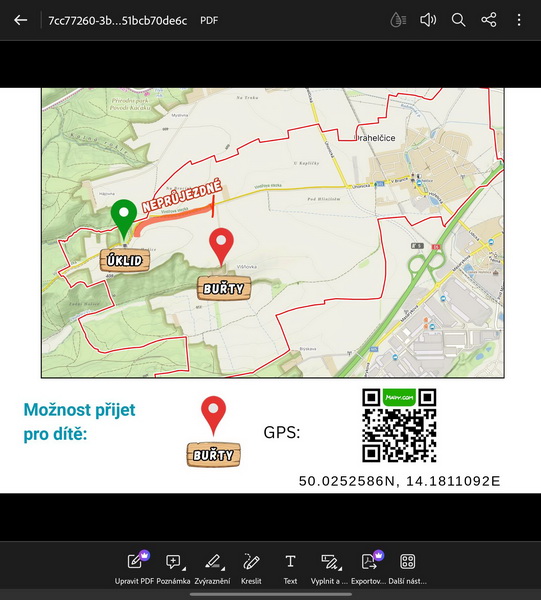
Task: Open the Liquid Mode reading view
Action: pos(398,20)
